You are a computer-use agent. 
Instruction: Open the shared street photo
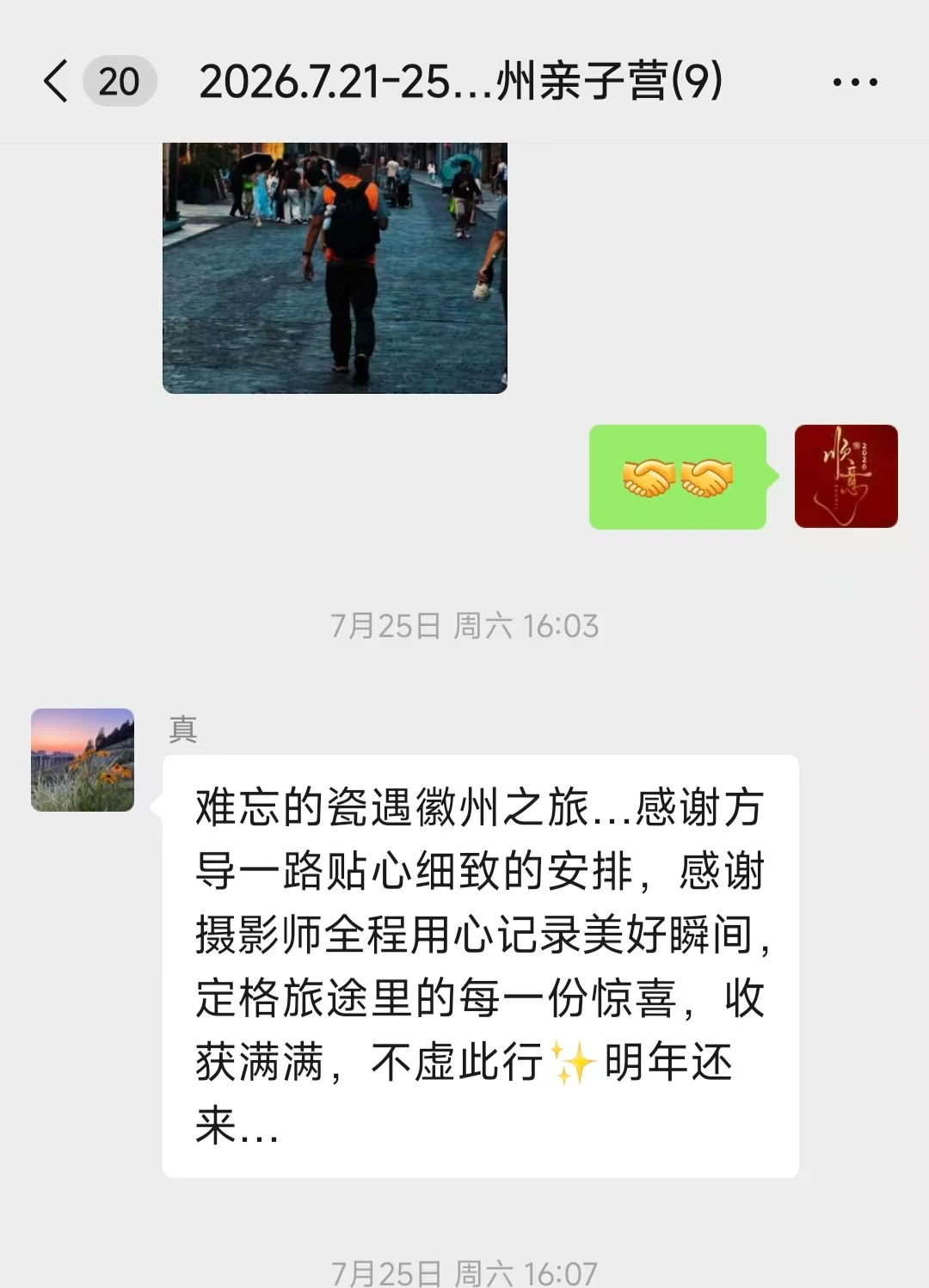tap(335, 268)
